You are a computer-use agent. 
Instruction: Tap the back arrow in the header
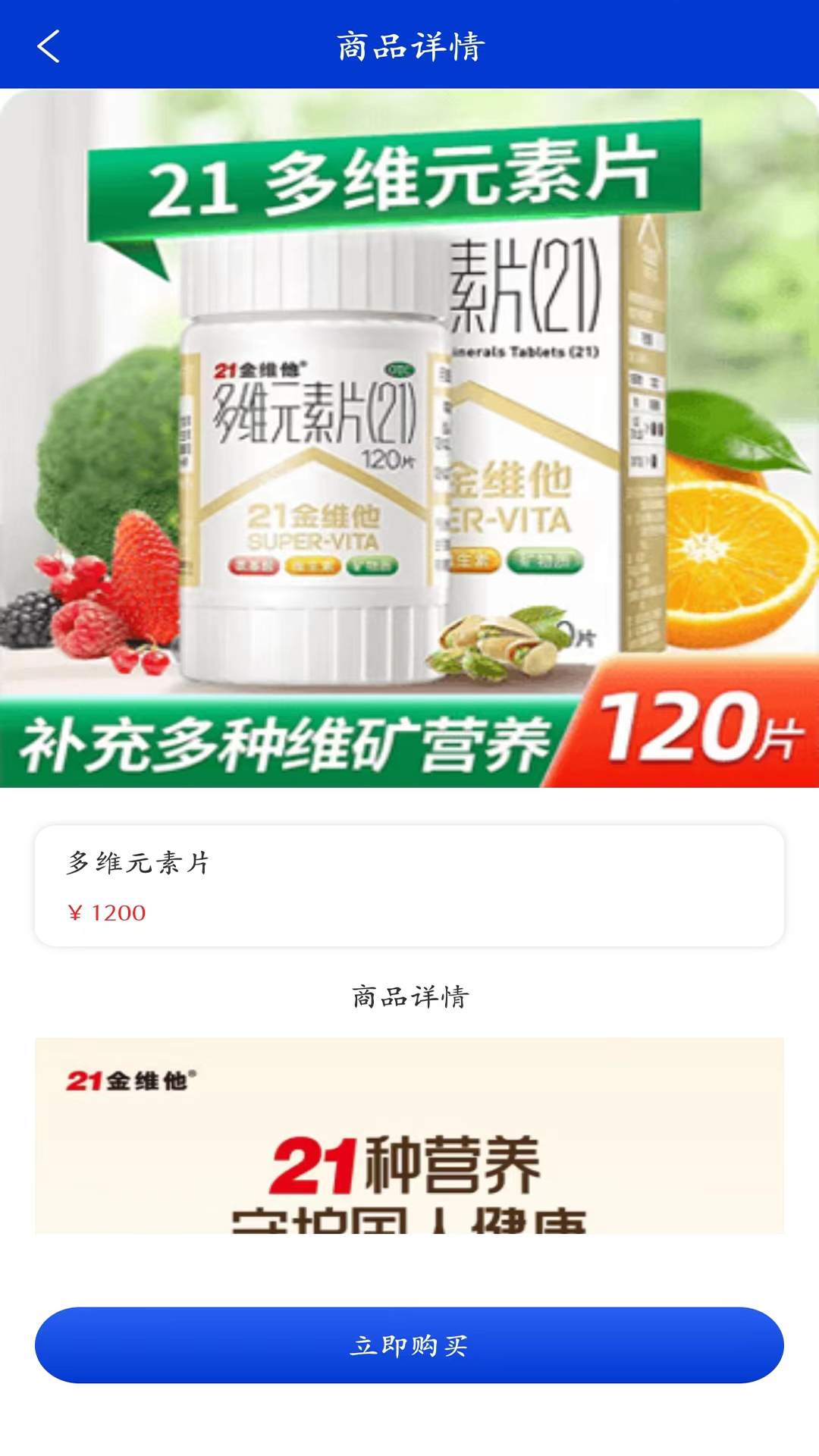pos(49,47)
